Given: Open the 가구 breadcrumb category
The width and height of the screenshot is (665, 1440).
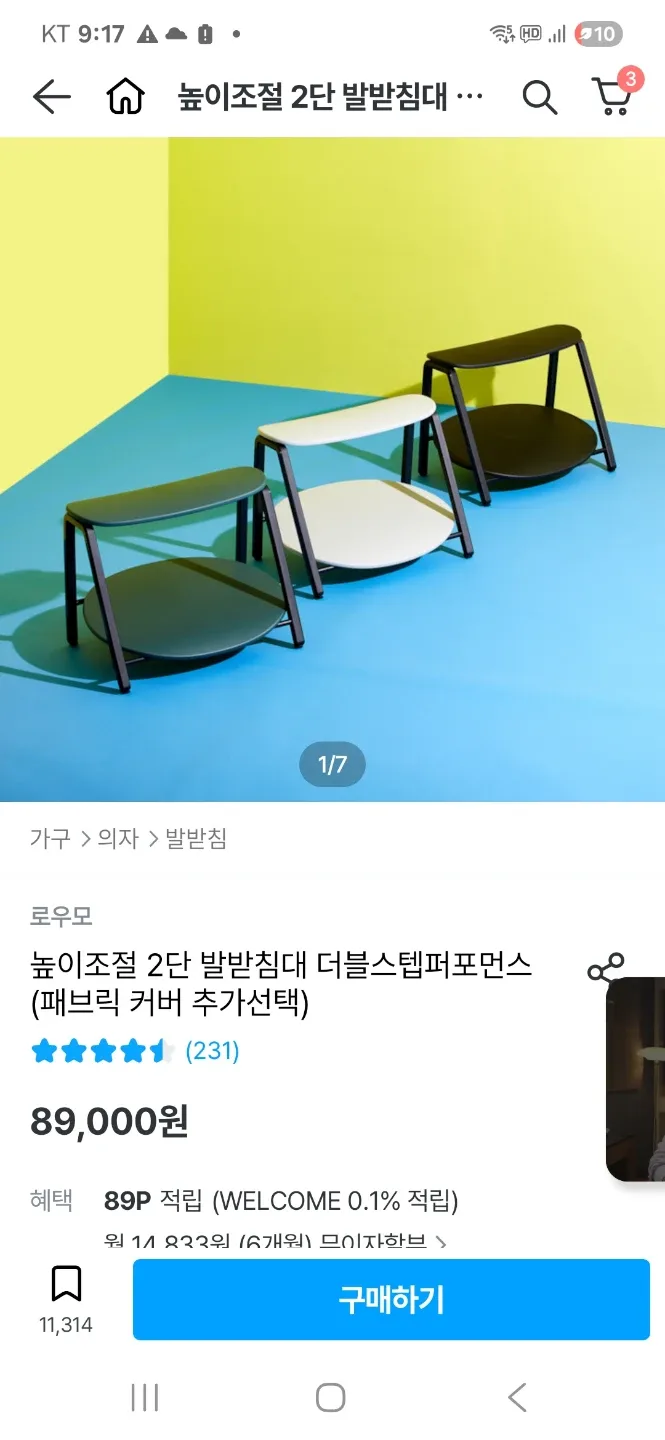Looking at the screenshot, I should pyautogui.click(x=50, y=839).
